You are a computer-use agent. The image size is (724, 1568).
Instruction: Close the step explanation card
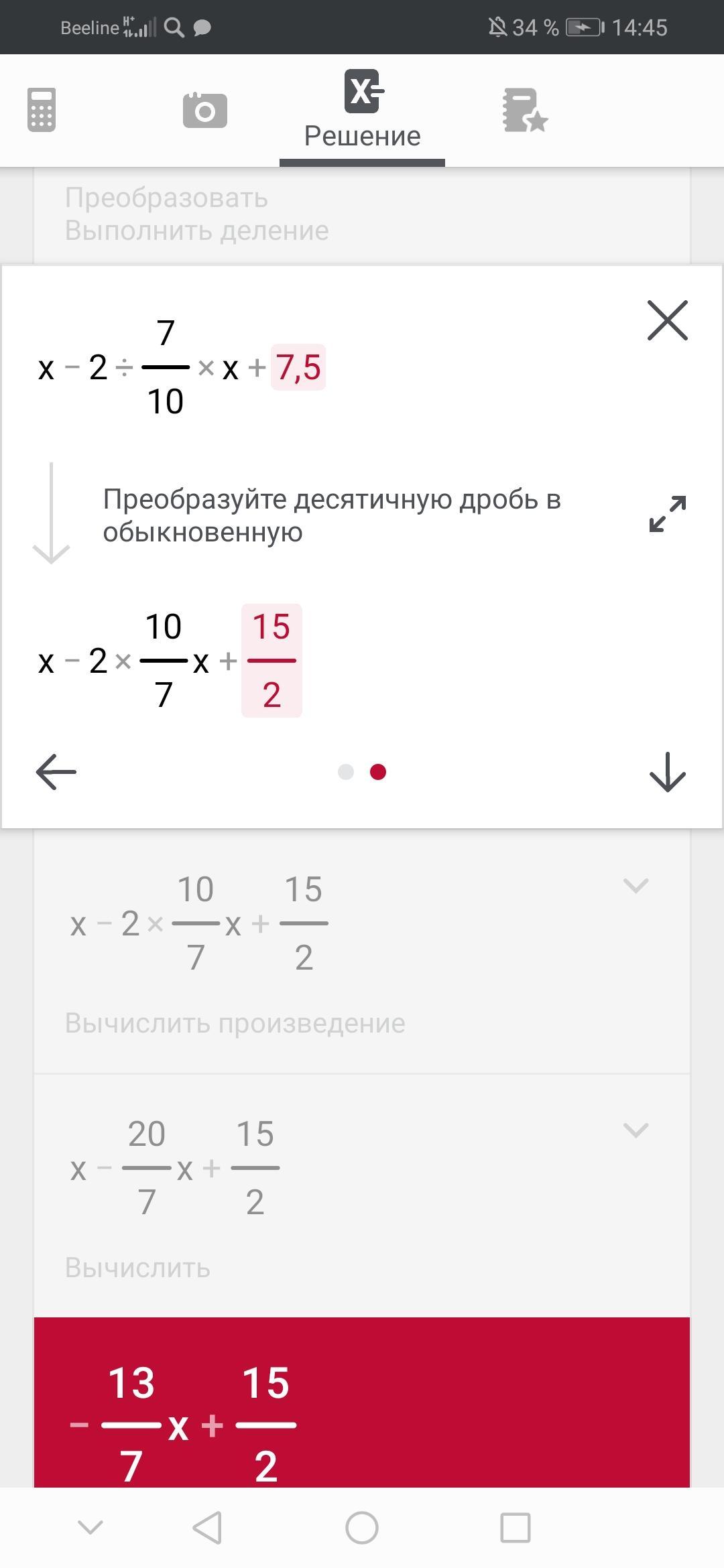(667, 320)
